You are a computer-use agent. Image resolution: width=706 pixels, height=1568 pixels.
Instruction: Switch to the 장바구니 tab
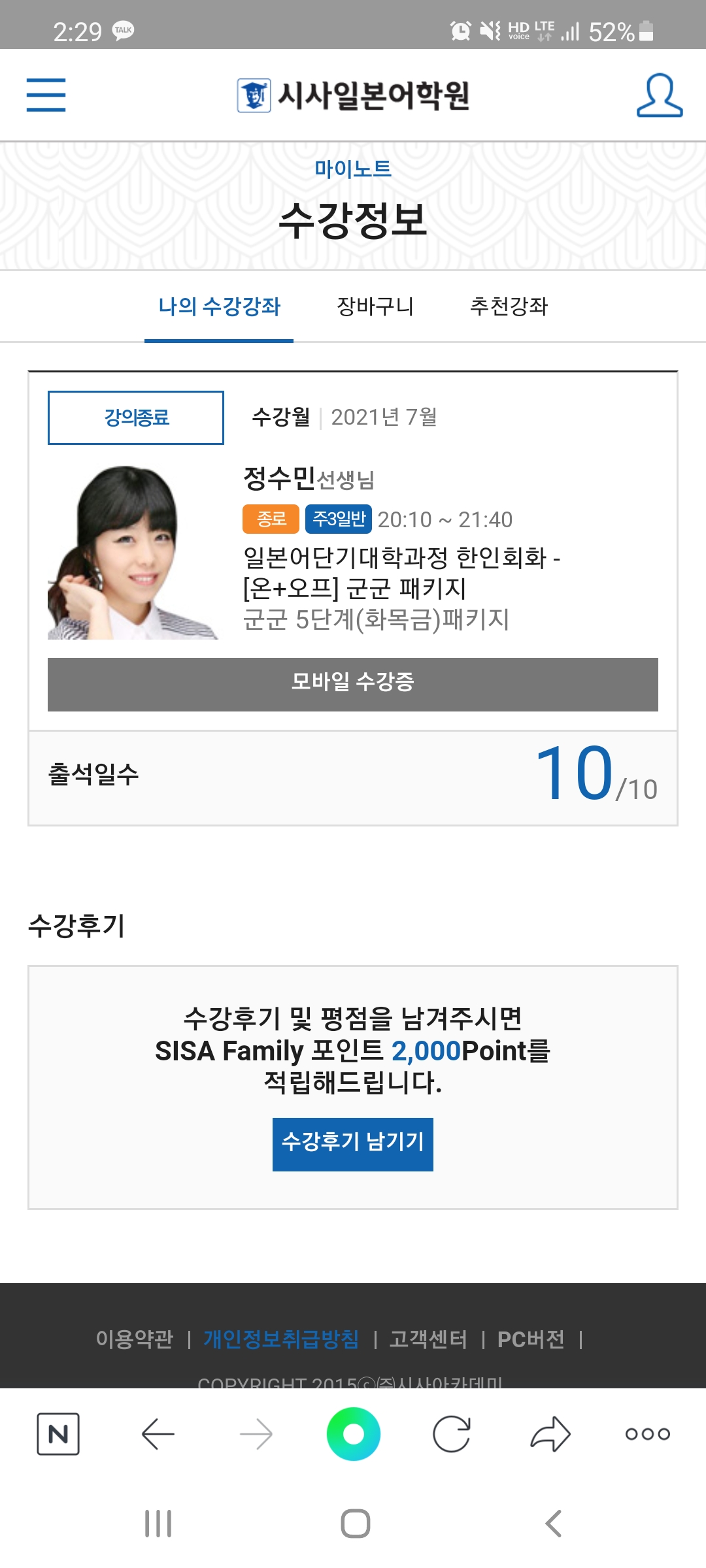pos(375,306)
